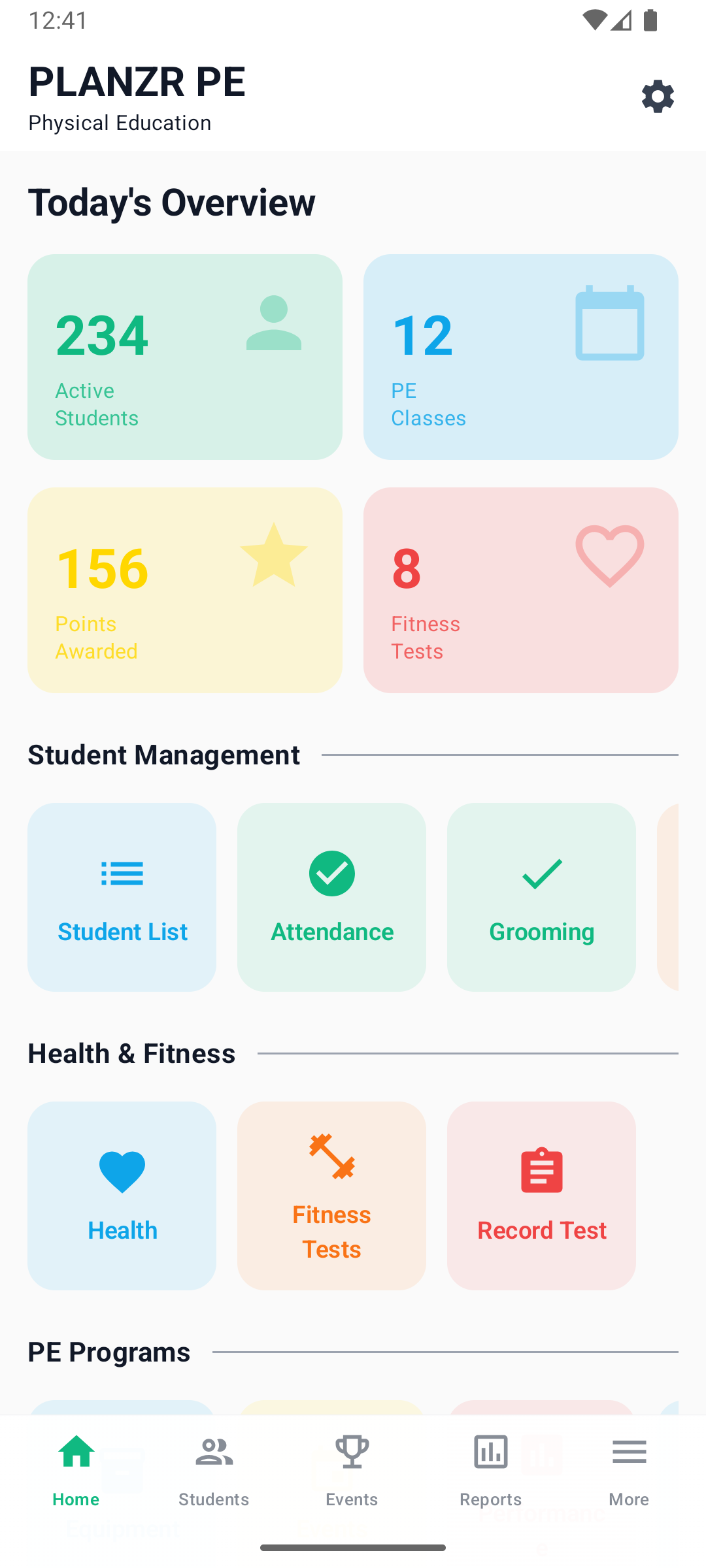Viewport: 706px width, 1568px height.
Task: Tap the gesture navigation bar at screen bottom
Action: tap(353, 1547)
